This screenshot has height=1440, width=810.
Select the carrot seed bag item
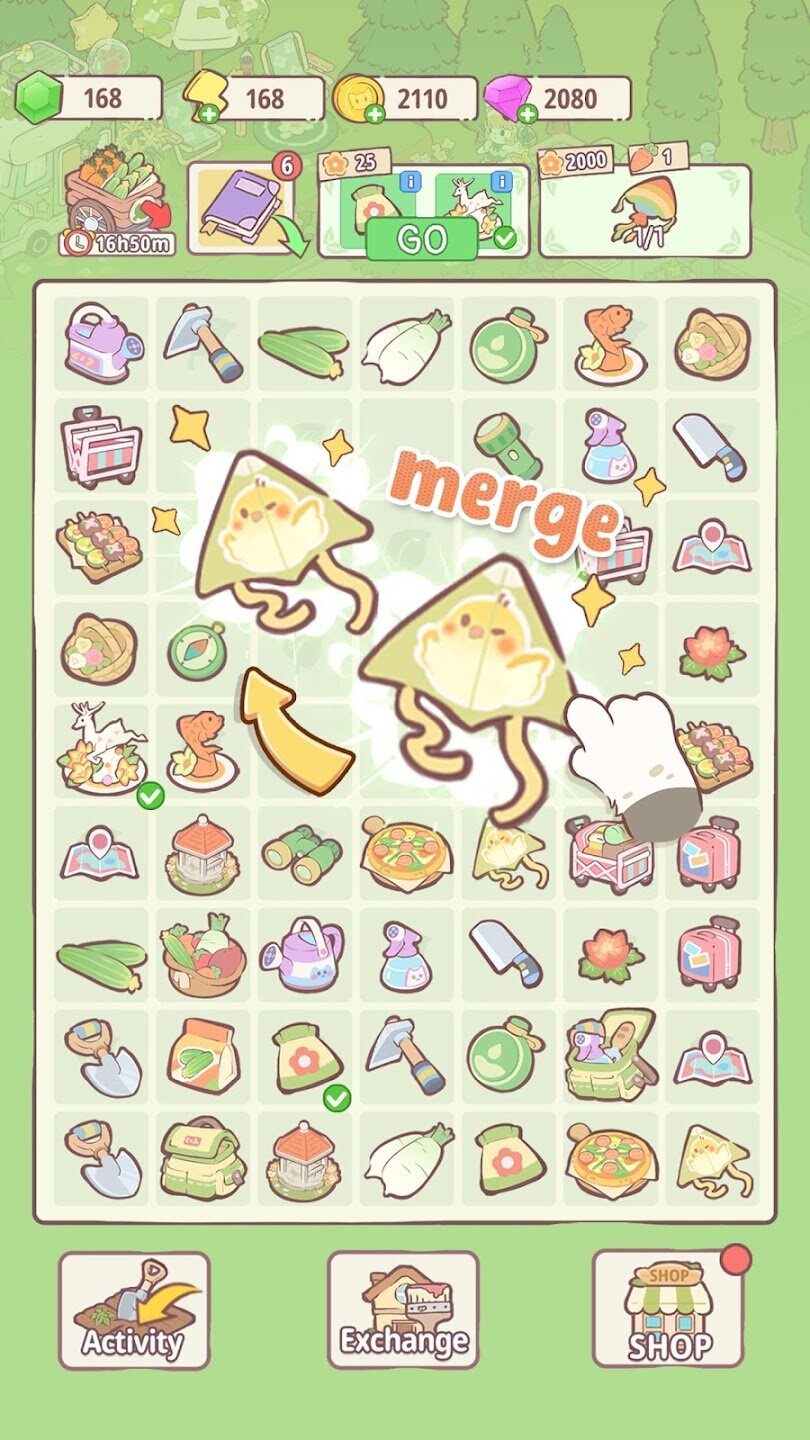tap(201, 1058)
